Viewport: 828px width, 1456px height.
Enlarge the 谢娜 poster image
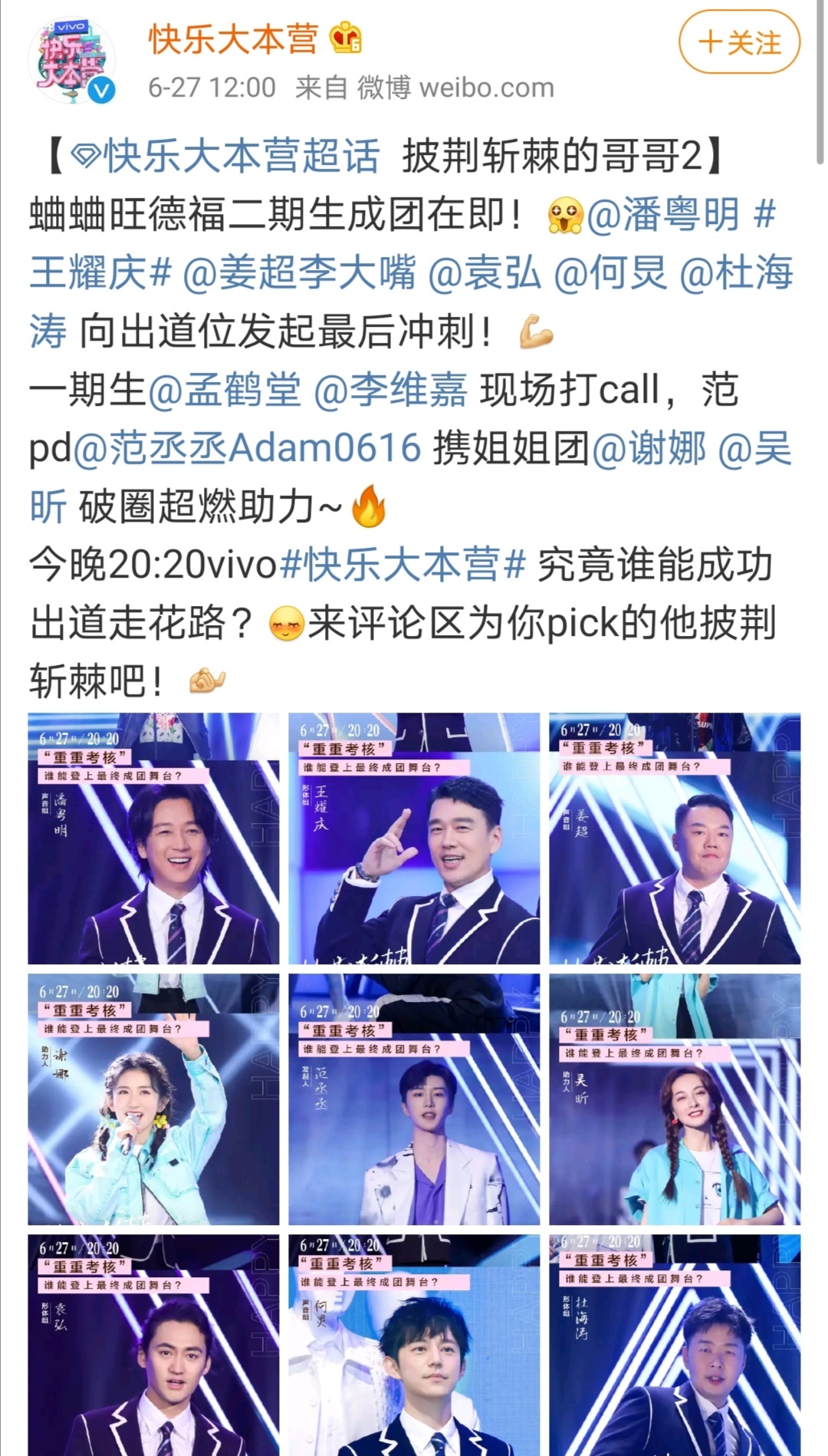tap(153, 1099)
